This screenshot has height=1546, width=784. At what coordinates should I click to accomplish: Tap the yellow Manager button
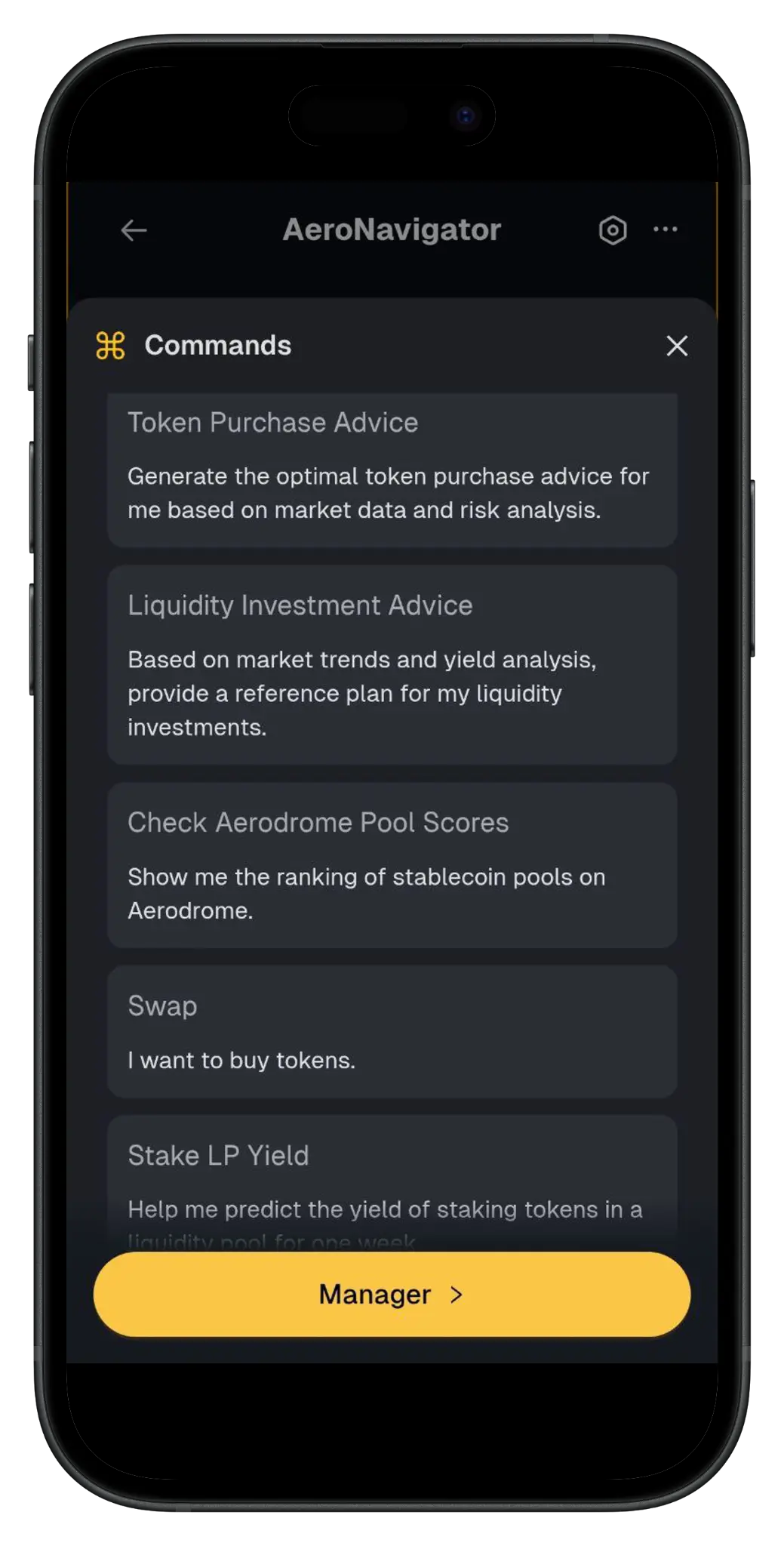(392, 1294)
